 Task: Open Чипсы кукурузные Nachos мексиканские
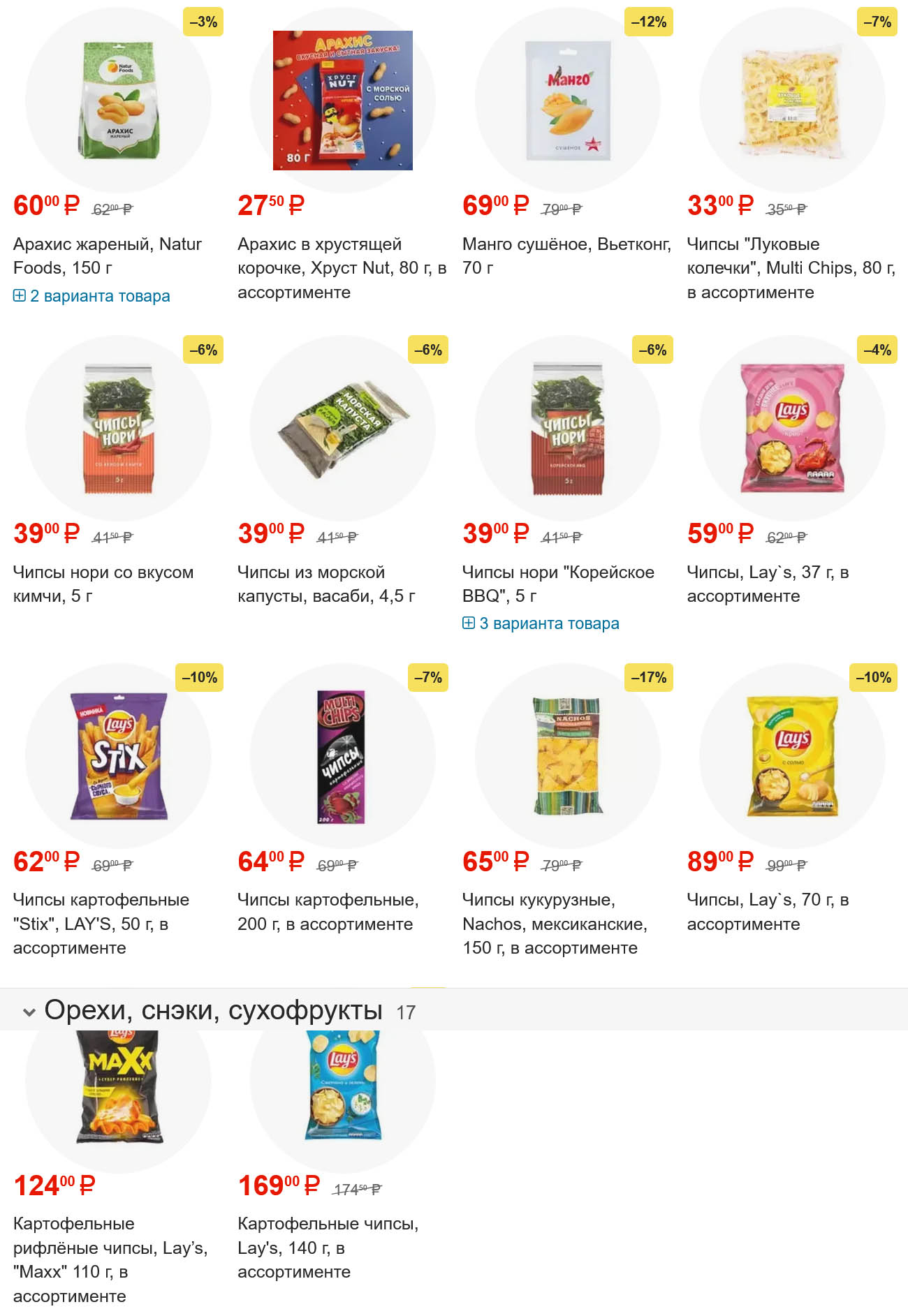click(555, 923)
